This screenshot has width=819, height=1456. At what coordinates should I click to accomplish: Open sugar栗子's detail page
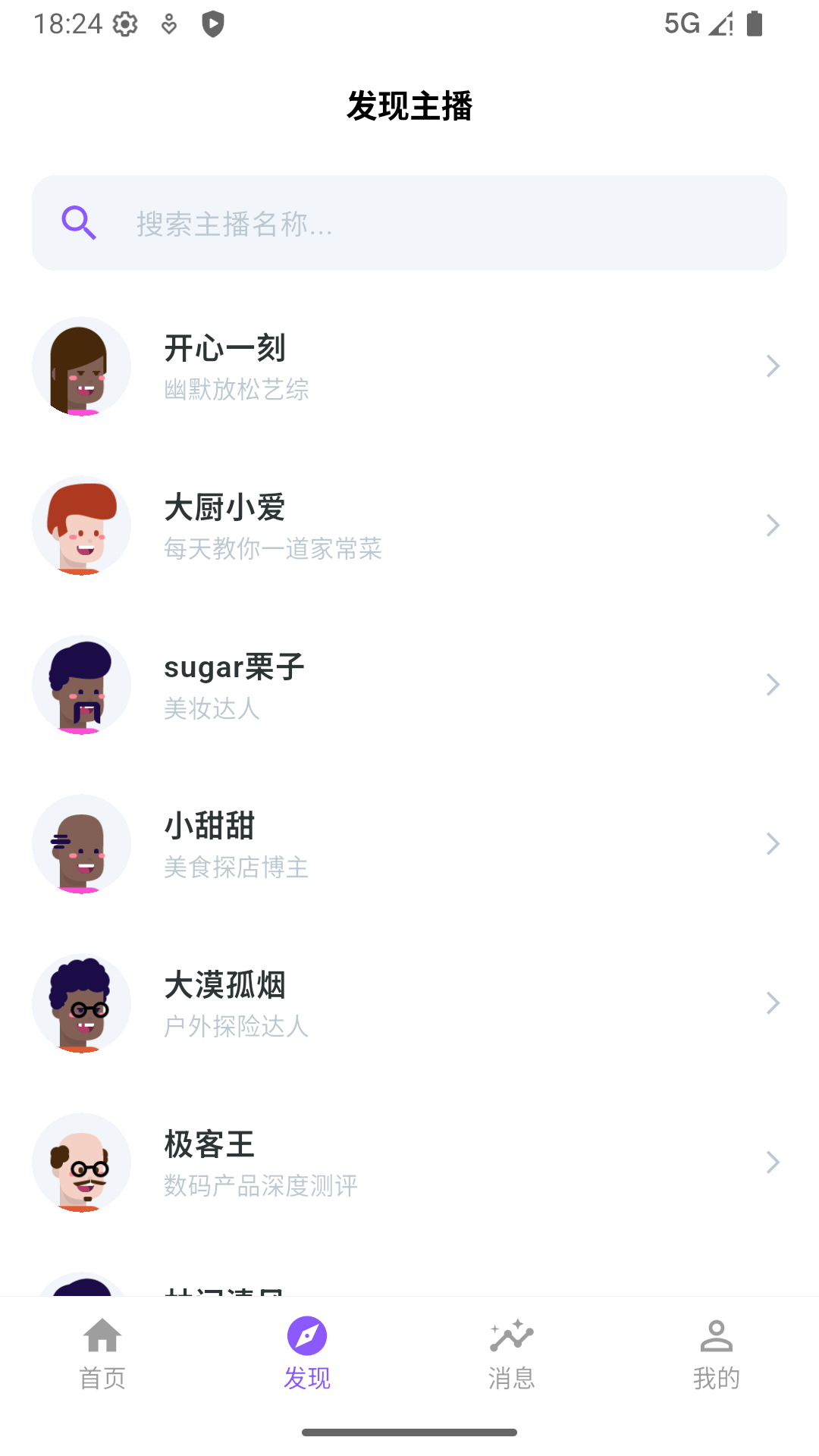[x=409, y=685]
